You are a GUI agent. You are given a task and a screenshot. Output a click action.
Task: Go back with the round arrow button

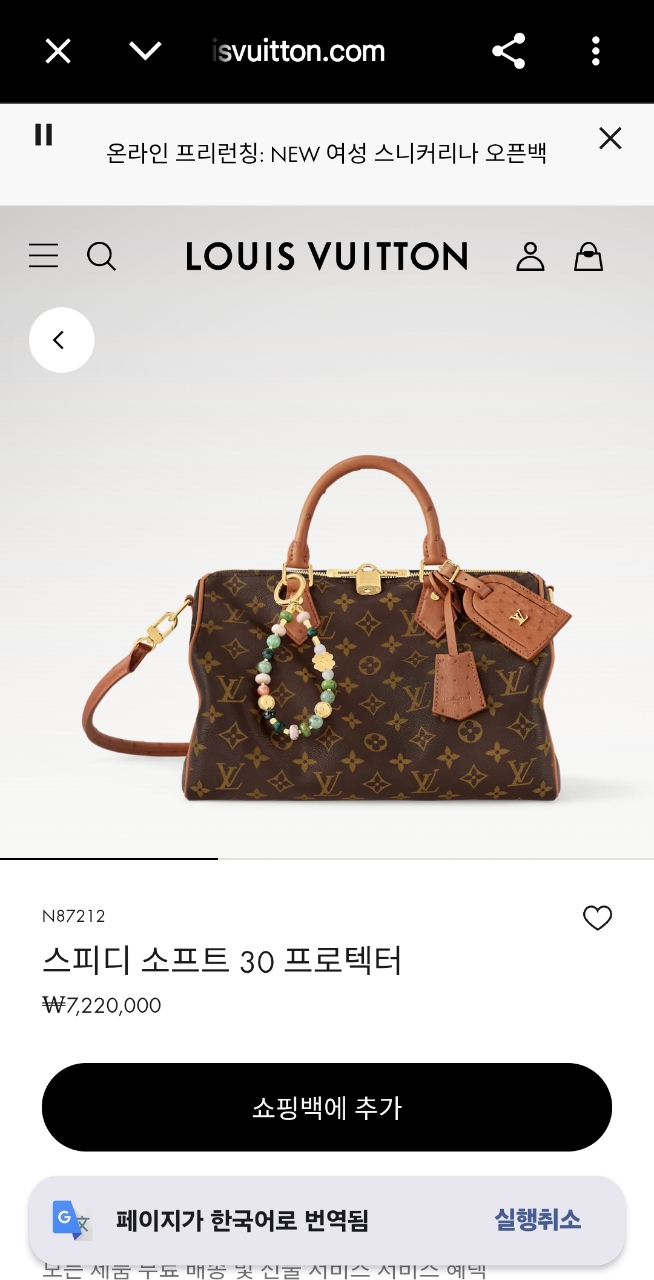(61, 340)
